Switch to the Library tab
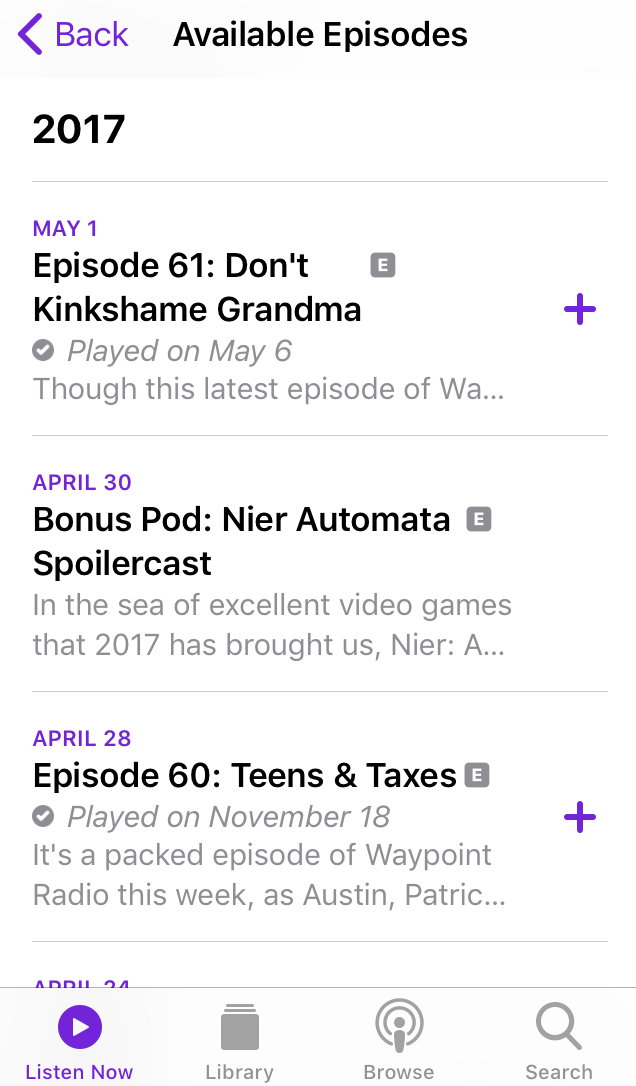The width and height of the screenshot is (636, 1086). 239,1041
